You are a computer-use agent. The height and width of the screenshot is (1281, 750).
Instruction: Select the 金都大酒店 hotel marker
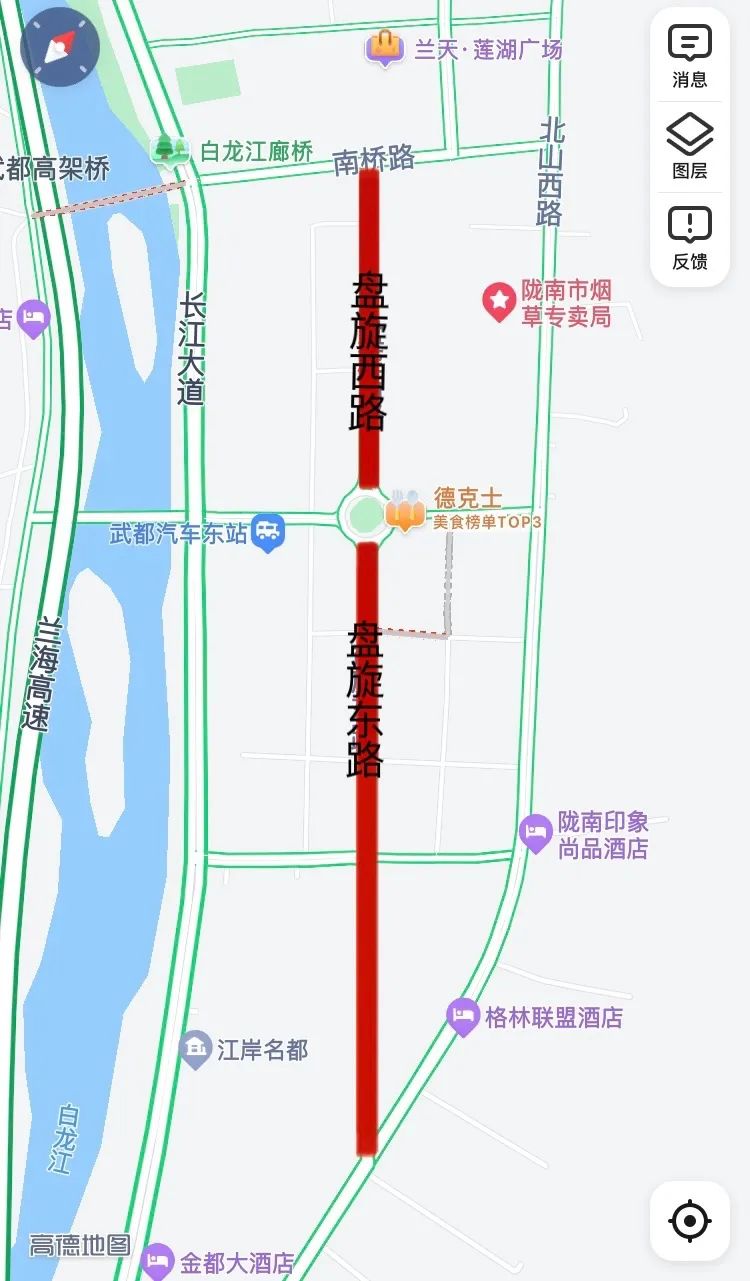click(158, 1261)
